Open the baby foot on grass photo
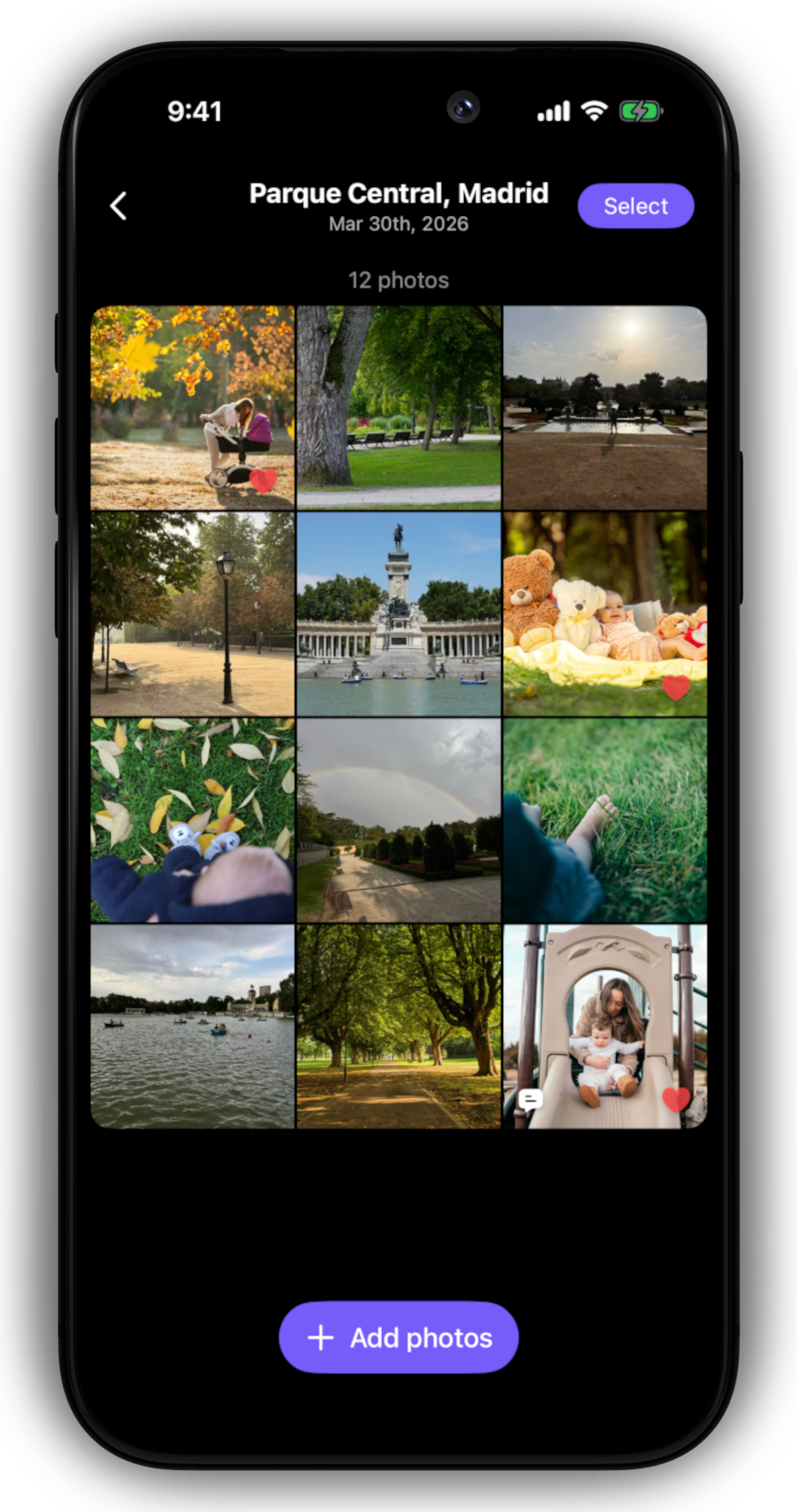Image resolution: width=797 pixels, height=1512 pixels. coord(605,820)
